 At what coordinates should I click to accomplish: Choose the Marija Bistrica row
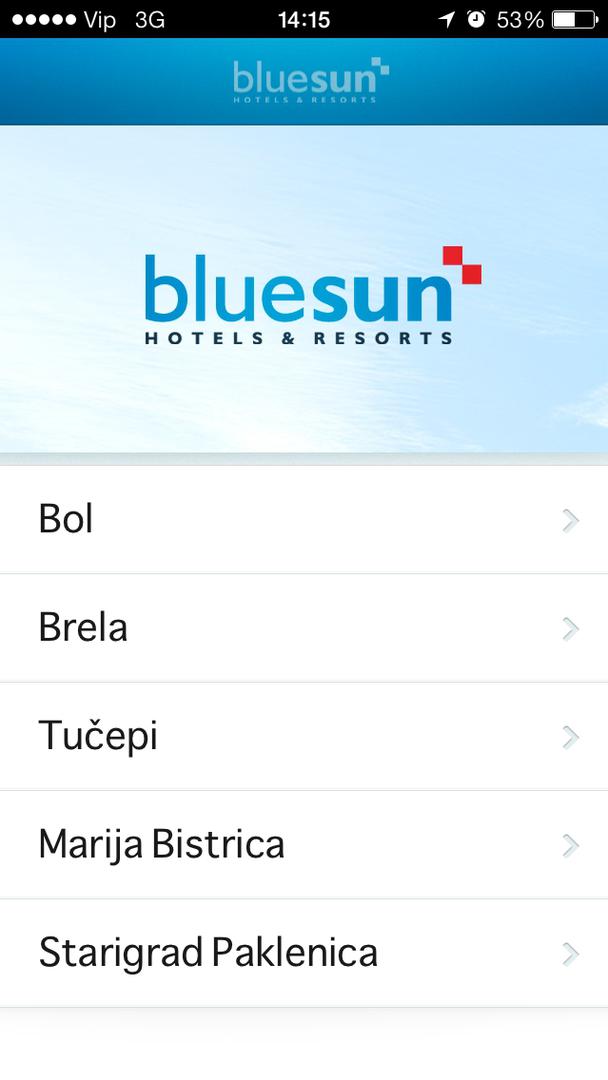(x=304, y=845)
